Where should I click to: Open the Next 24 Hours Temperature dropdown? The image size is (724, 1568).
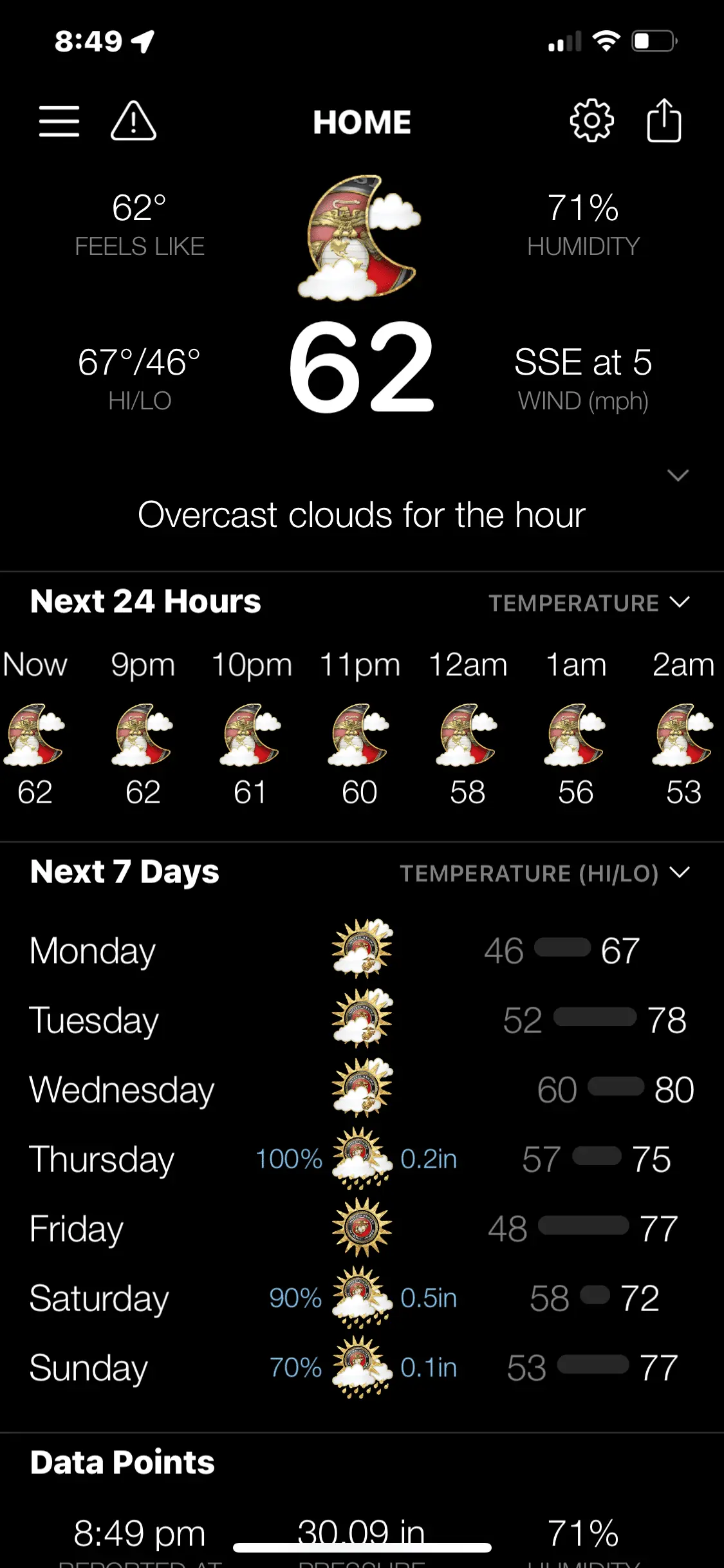click(x=589, y=603)
